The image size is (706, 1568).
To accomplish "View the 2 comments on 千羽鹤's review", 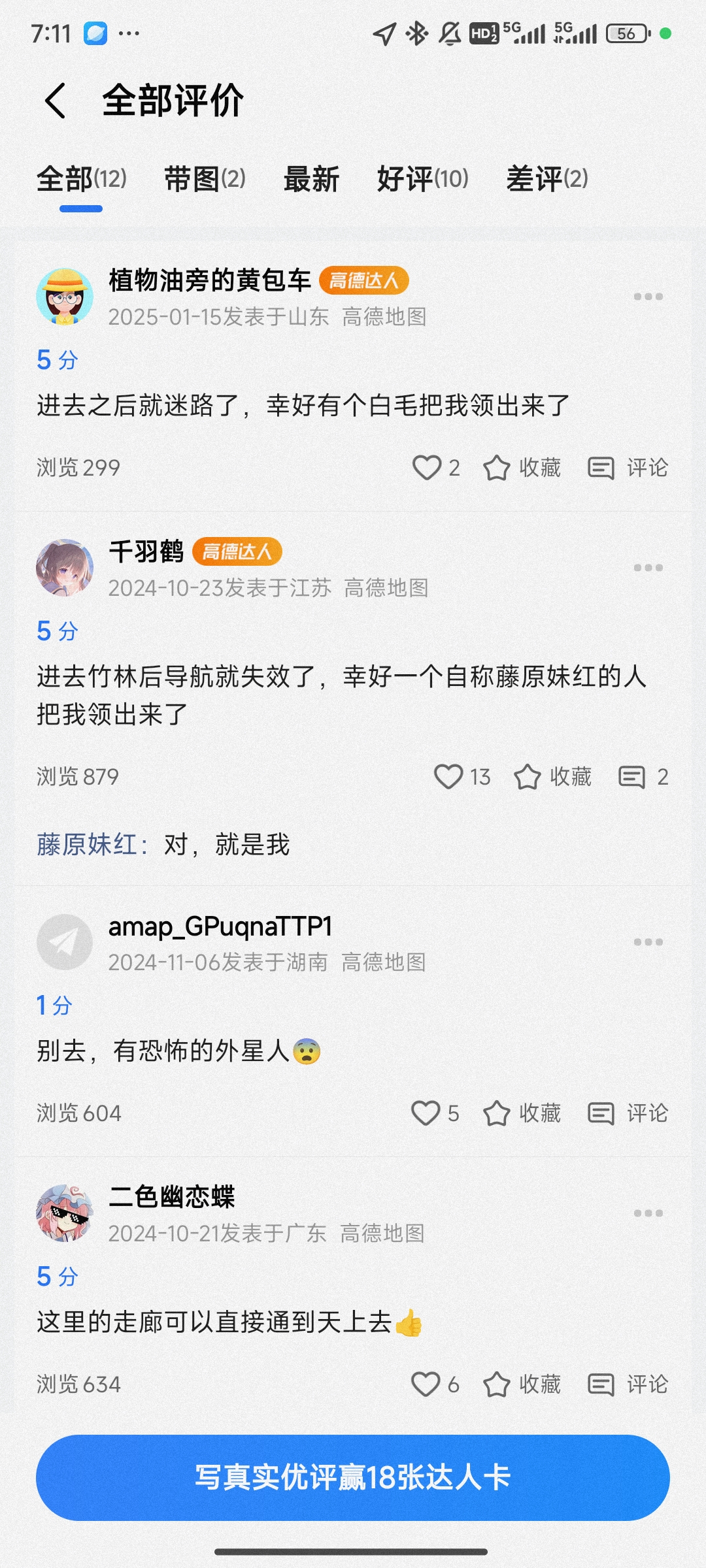I will pos(643,777).
